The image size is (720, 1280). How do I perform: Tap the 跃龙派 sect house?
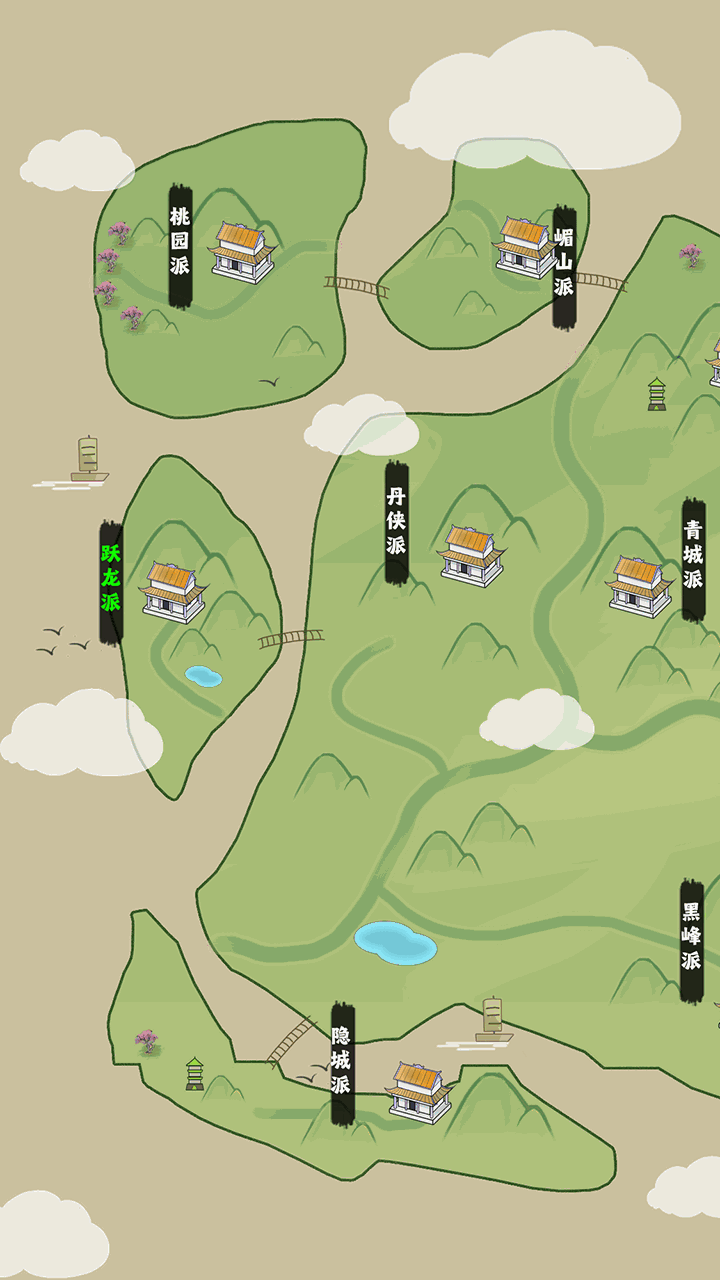pos(174,592)
